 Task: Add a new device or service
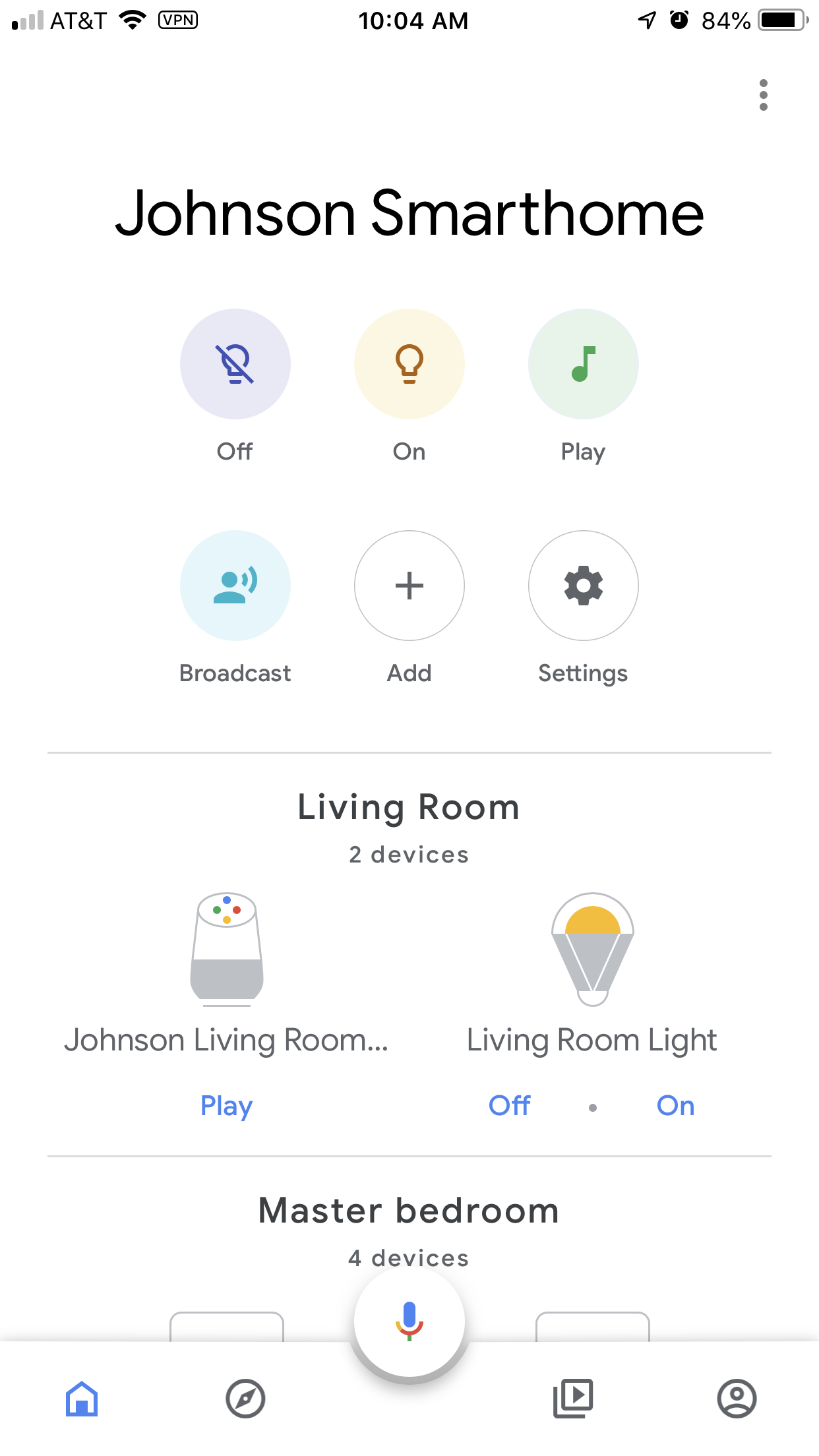[x=409, y=586]
